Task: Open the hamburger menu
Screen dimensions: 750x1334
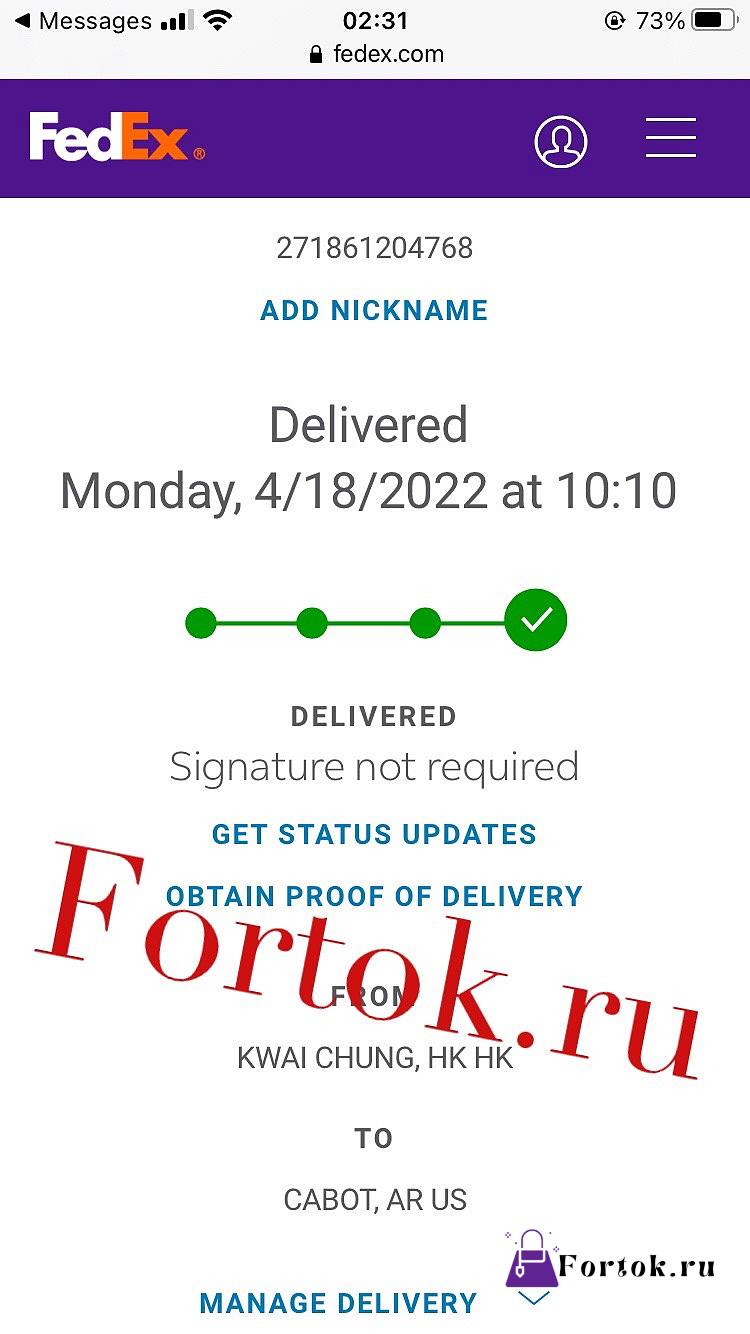Action: point(670,138)
